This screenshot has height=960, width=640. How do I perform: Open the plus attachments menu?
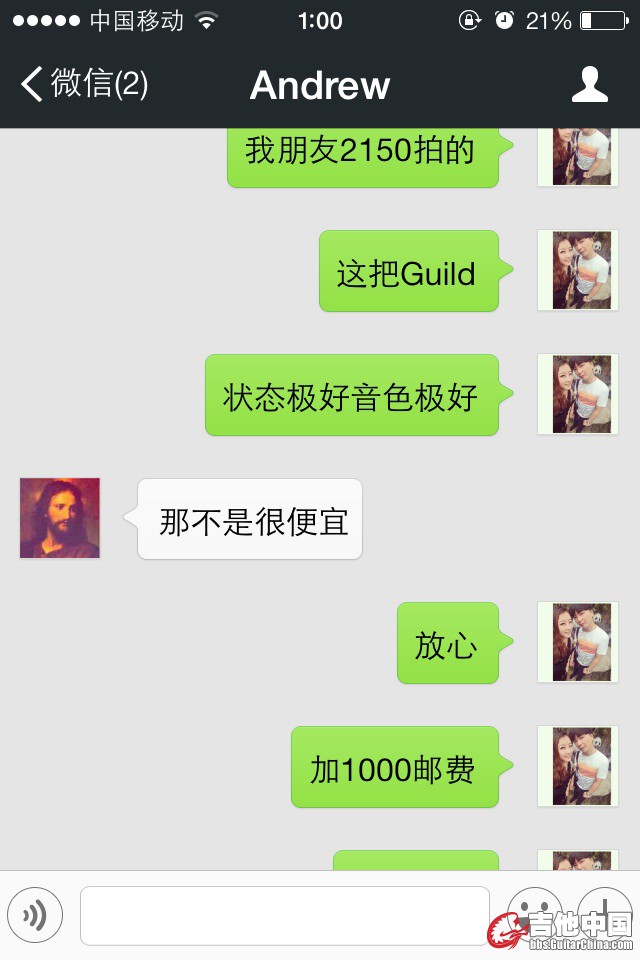tap(605, 912)
